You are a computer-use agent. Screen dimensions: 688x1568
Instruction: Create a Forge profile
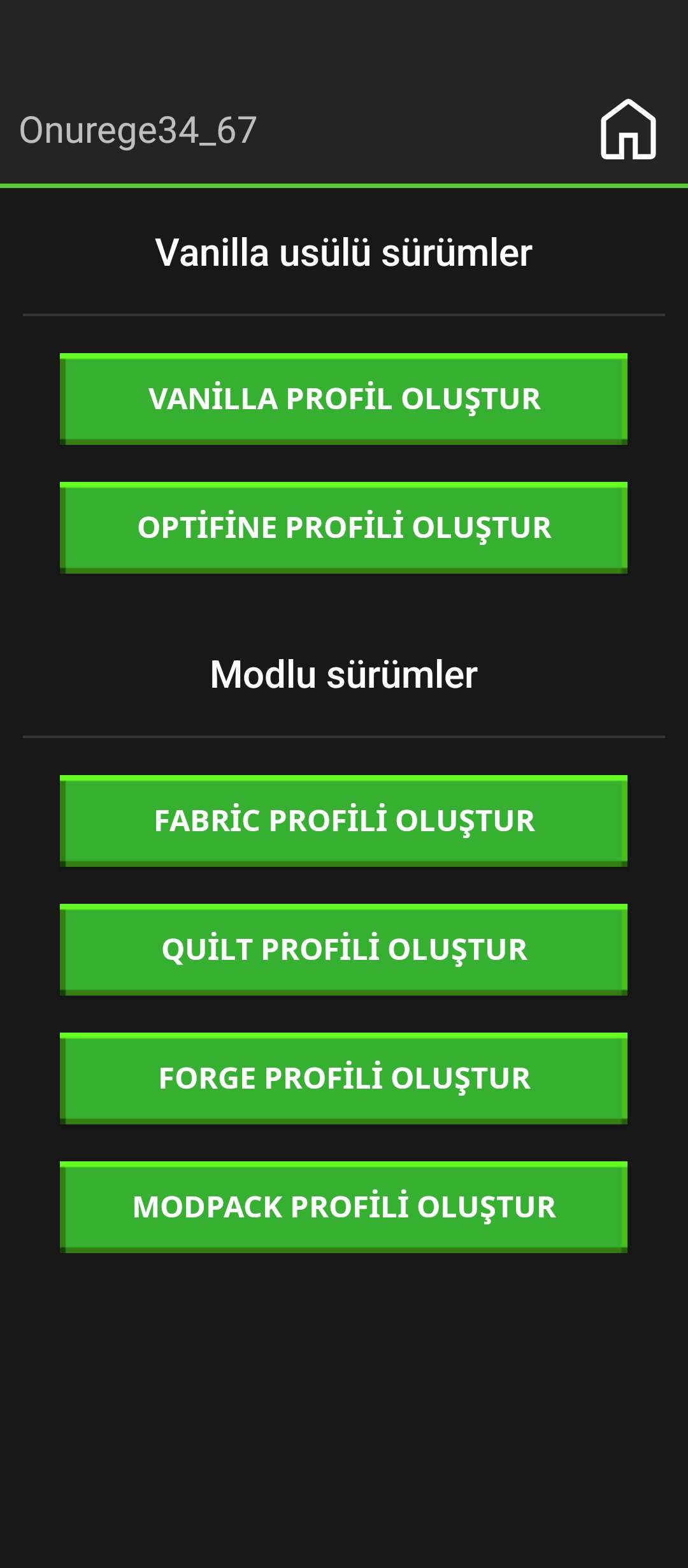(x=343, y=1078)
